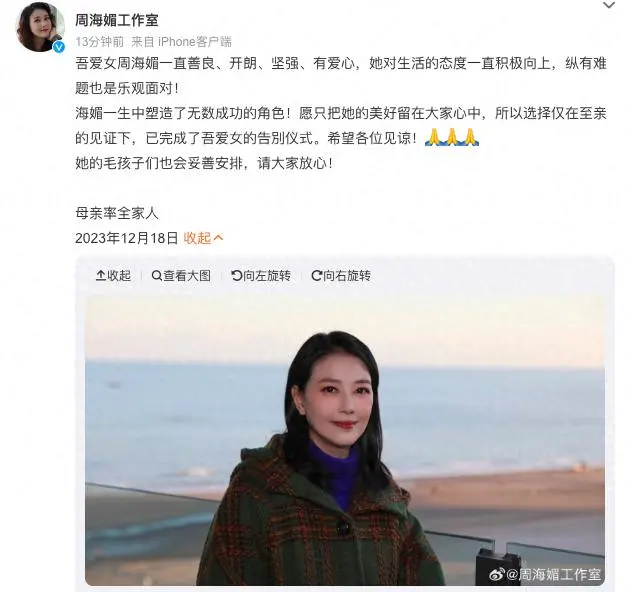The image size is (631, 592).
Task: Open the post options chevron
Action: [x=609, y=6]
